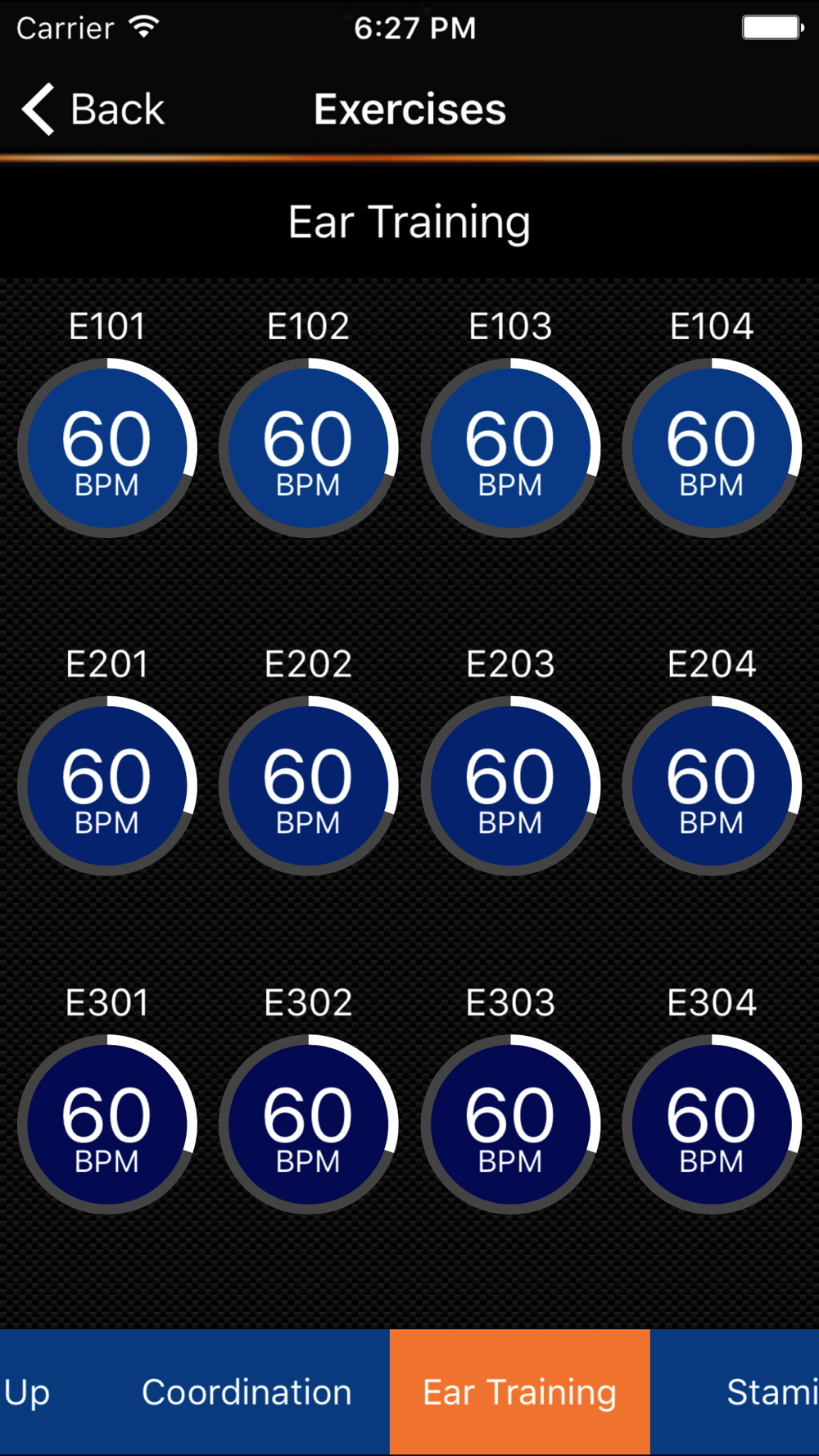Screen dimensions: 819x1456
Task: Open exercise E101
Action: [107, 448]
